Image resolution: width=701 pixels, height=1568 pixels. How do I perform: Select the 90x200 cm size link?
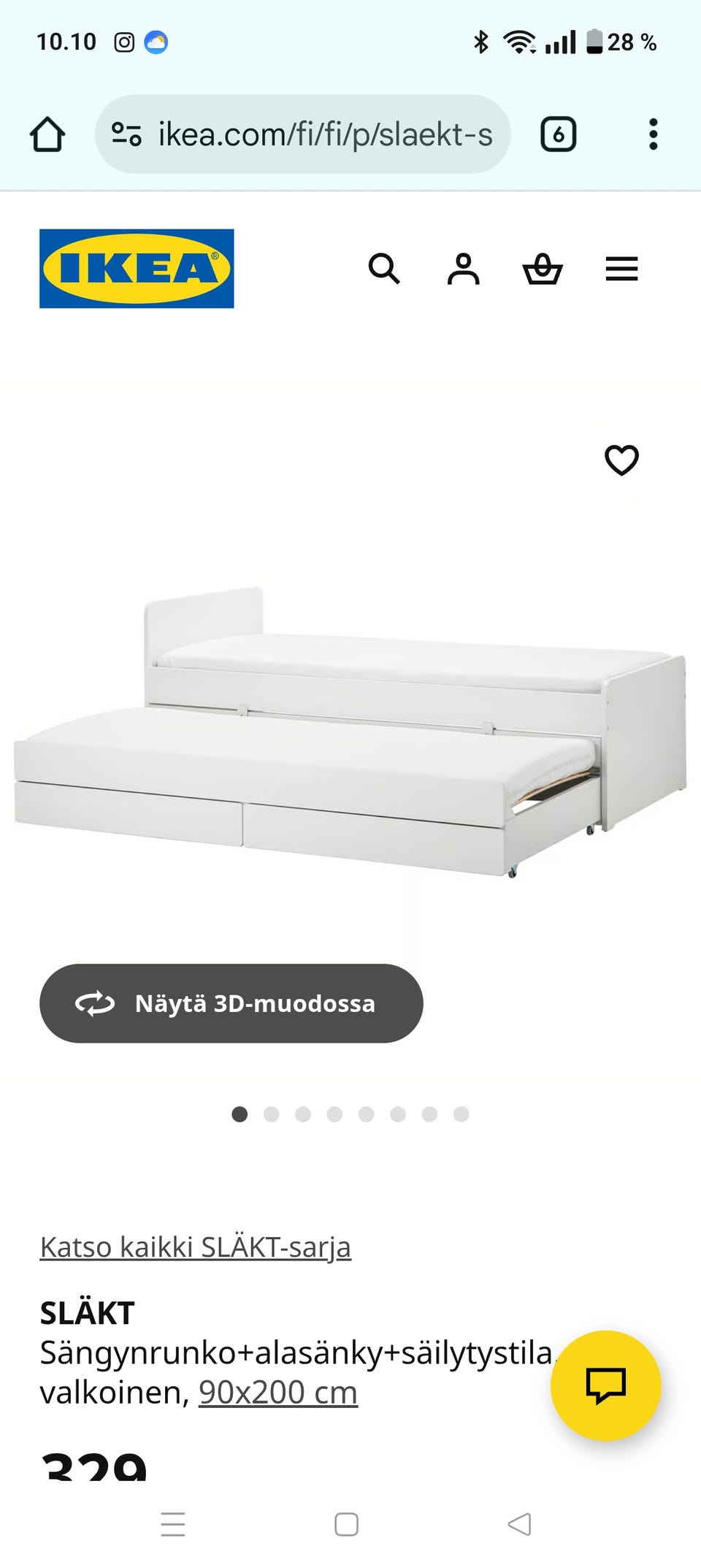tap(277, 1392)
